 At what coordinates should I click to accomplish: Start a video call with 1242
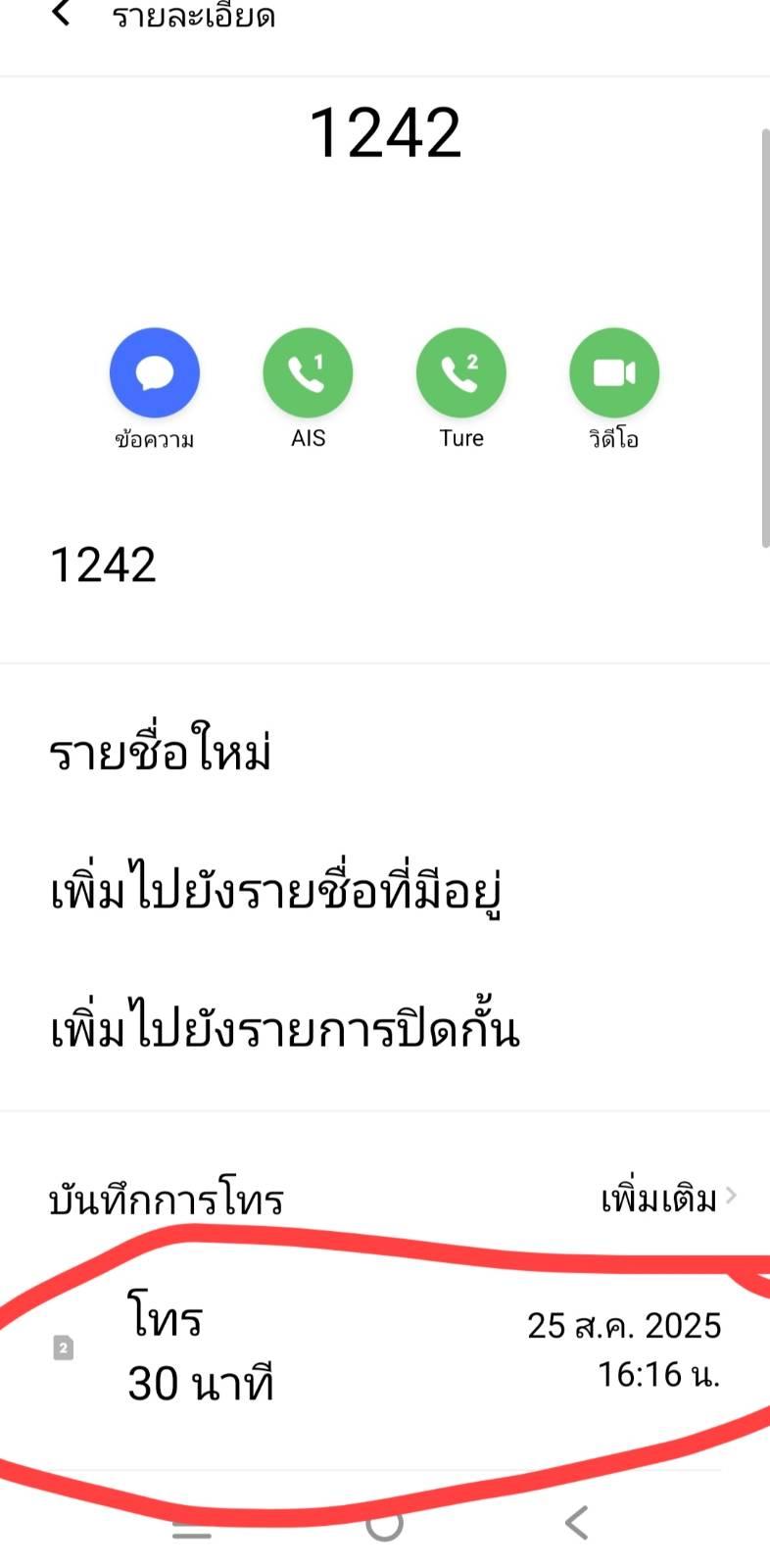click(x=614, y=373)
